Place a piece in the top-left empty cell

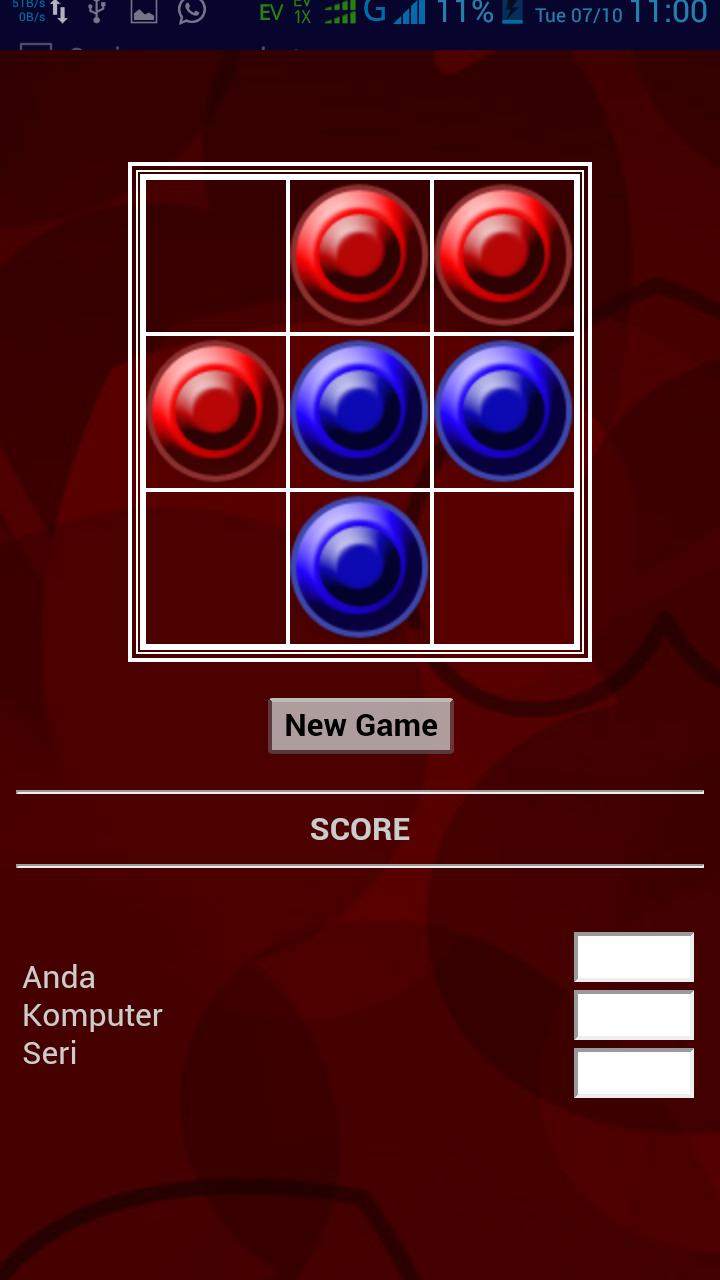pyautogui.click(x=216, y=256)
